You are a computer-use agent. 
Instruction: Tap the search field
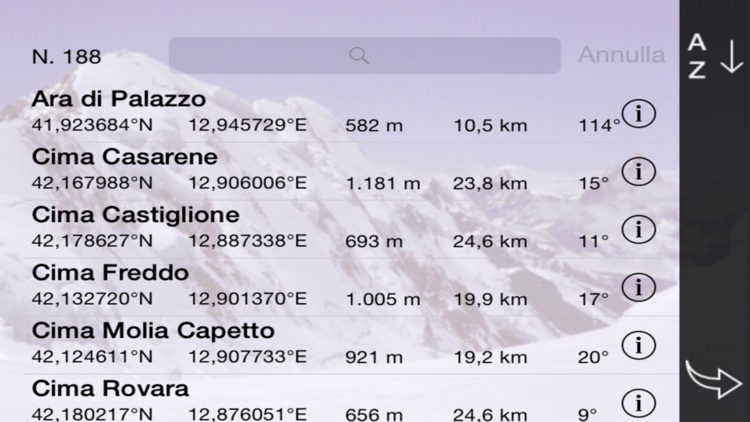(x=364, y=56)
